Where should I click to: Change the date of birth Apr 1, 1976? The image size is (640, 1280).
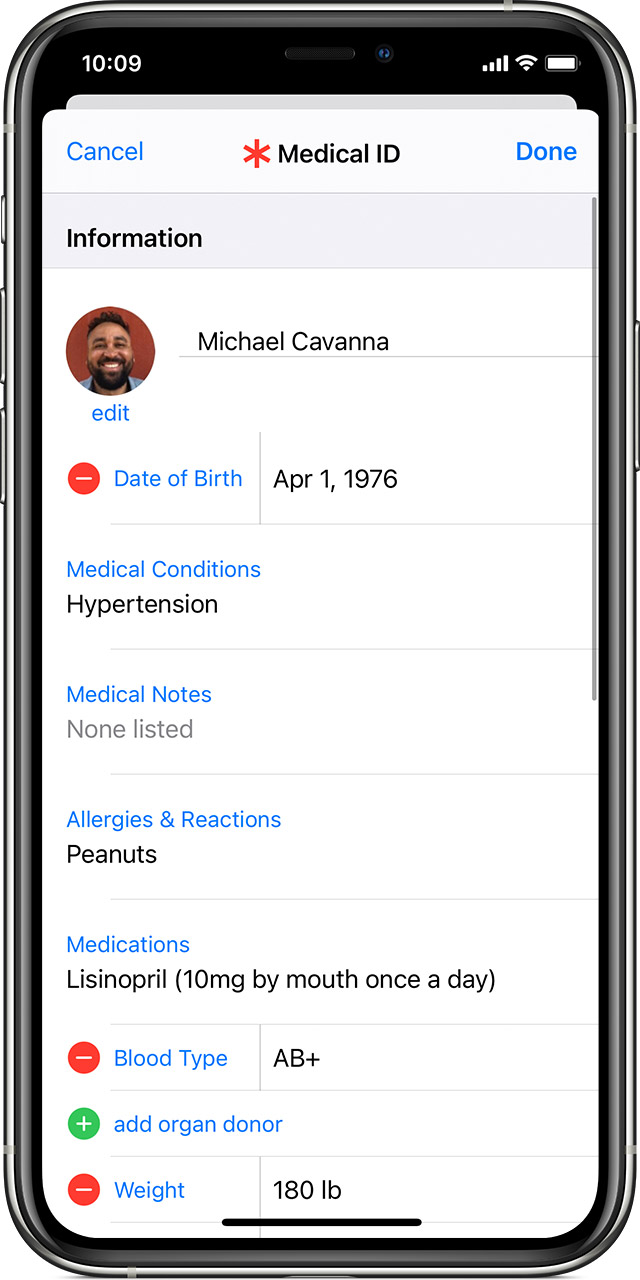tap(335, 479)
